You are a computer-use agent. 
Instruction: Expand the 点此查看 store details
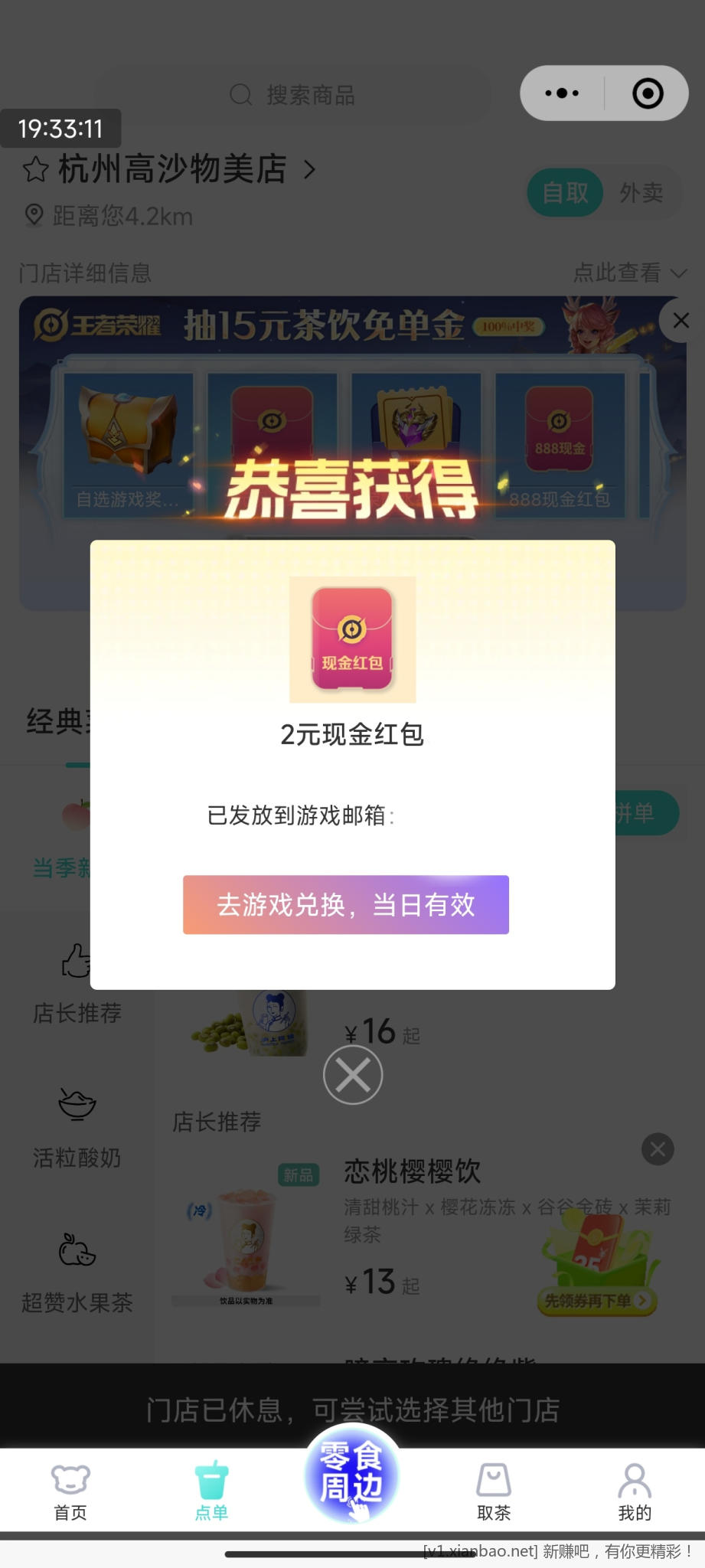(x=629, y=273)
